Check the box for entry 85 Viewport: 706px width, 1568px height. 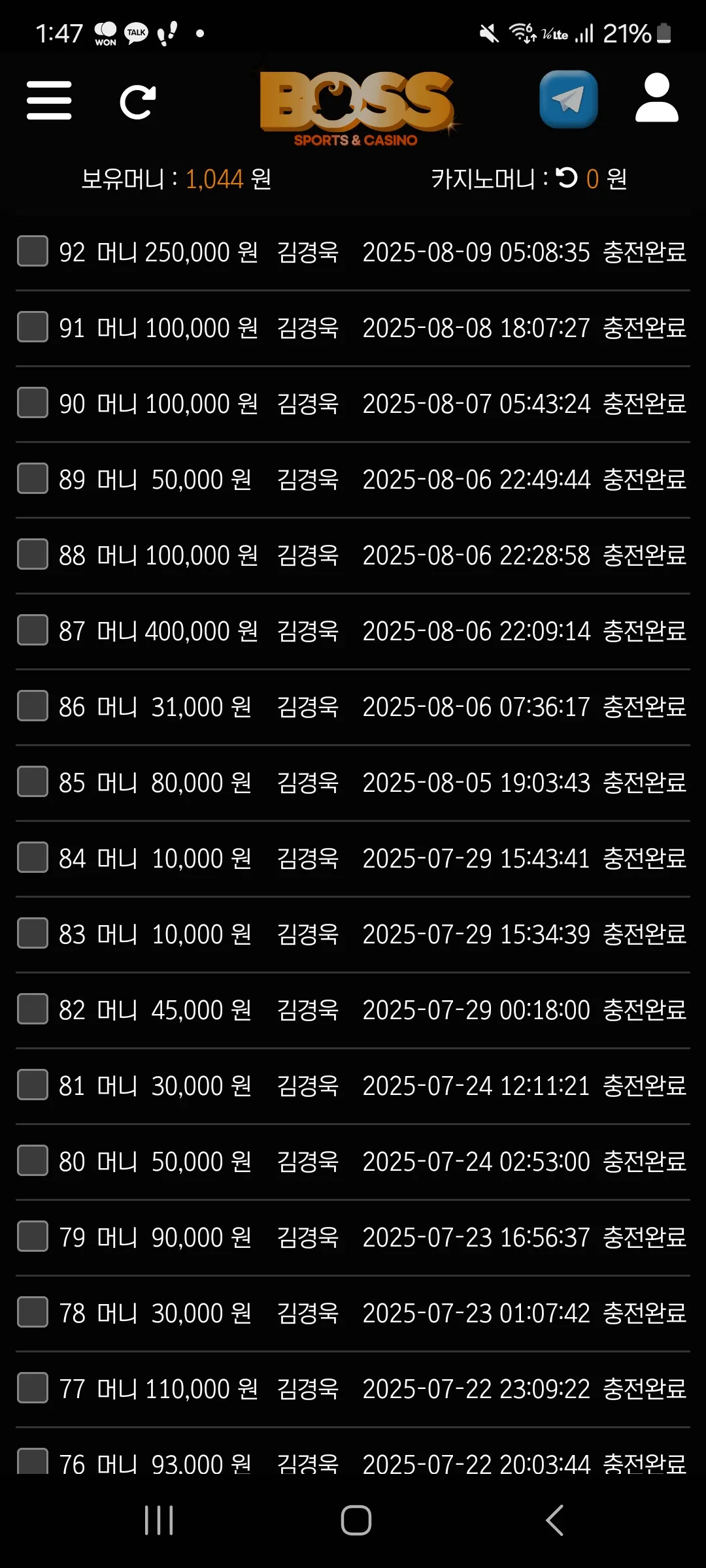(33, 781)
